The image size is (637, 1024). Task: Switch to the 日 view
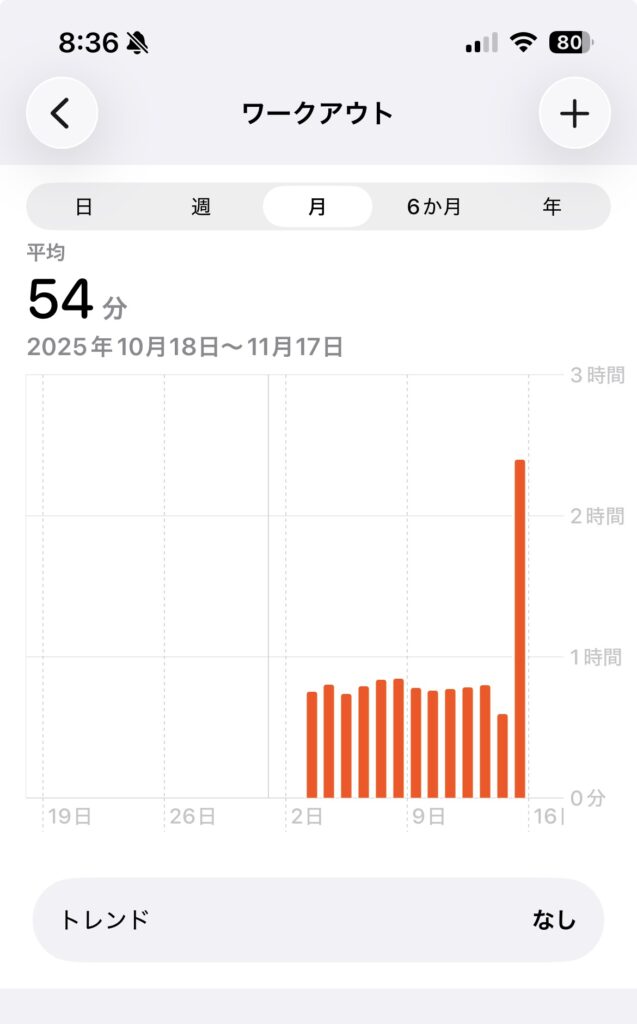84,207
